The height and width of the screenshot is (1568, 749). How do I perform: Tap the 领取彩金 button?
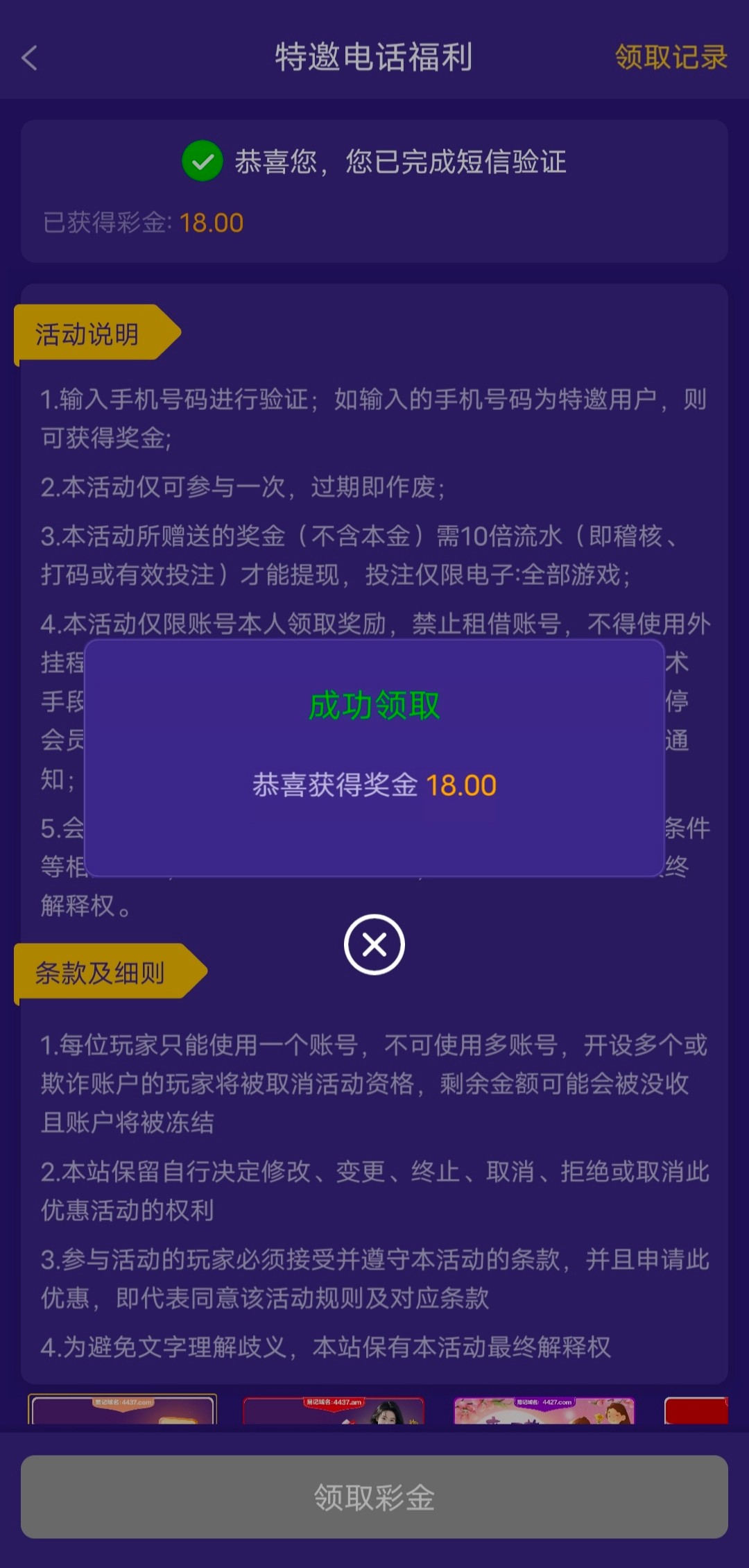point(374,1497)
